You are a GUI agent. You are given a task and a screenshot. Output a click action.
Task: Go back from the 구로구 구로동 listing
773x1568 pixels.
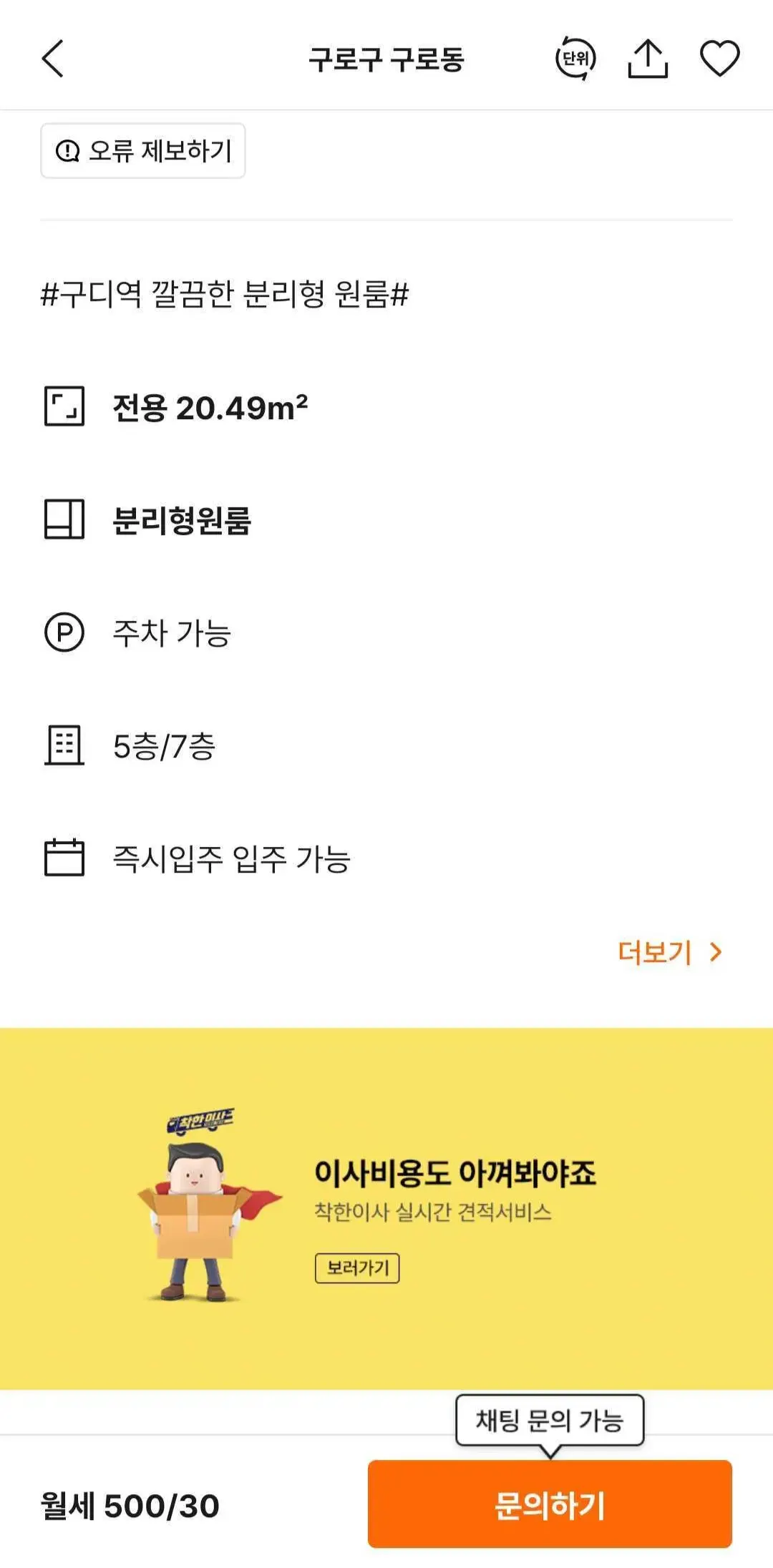coord(53,59)
